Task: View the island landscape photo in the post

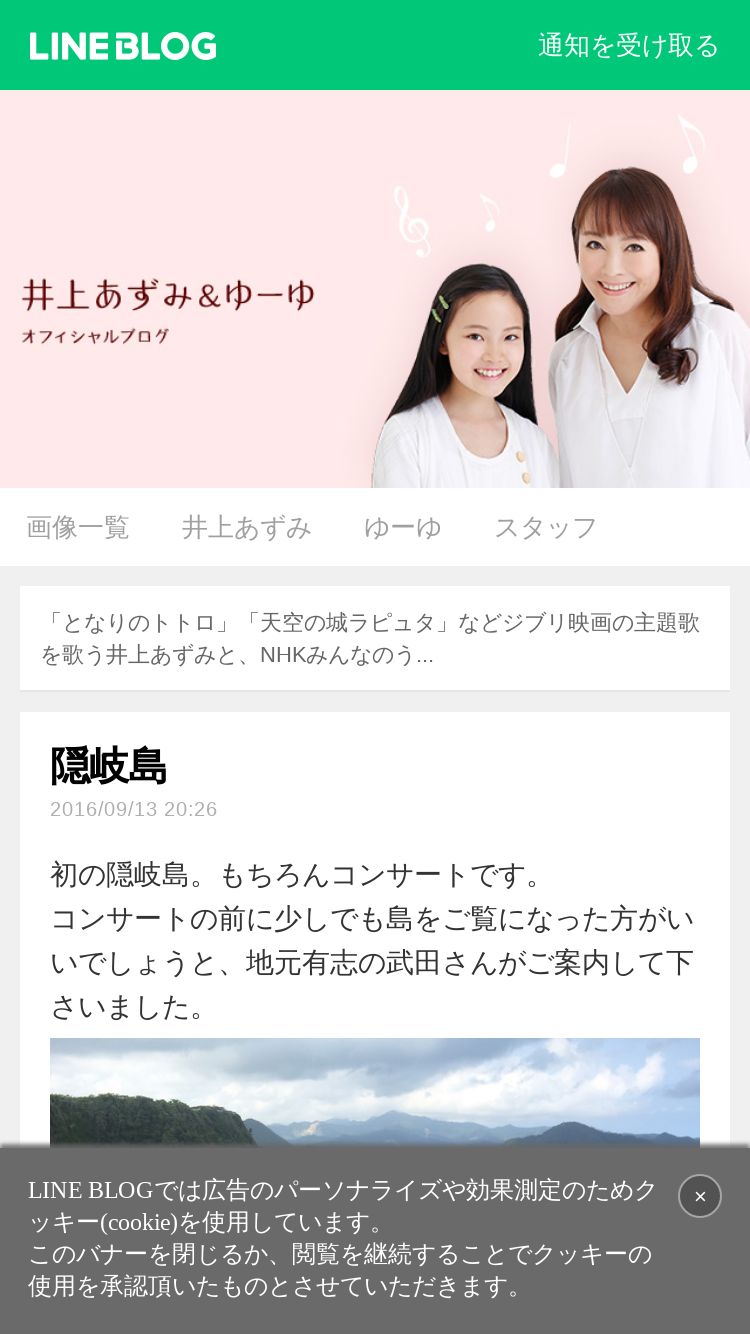Action: point(375,1092)
